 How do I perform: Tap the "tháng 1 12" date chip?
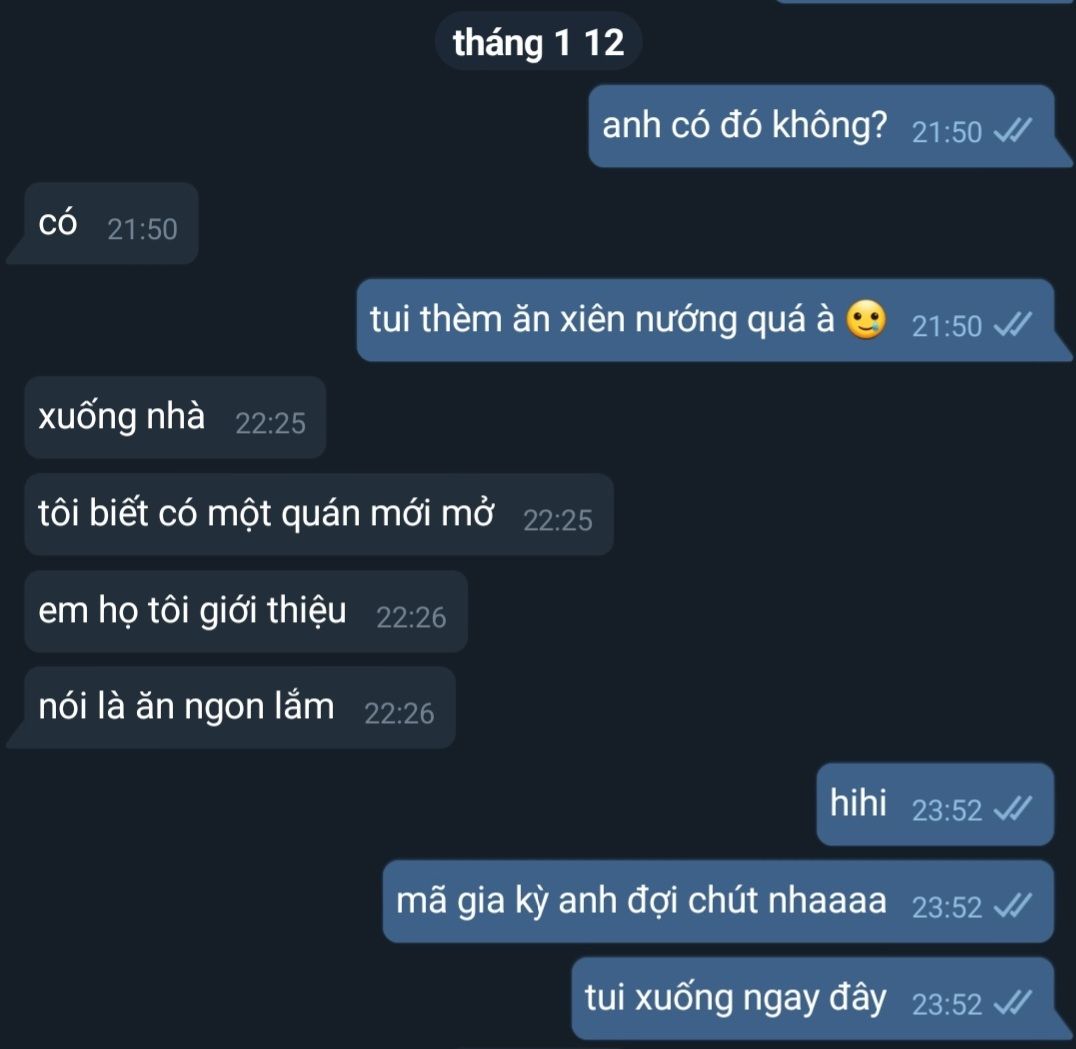coord(538,42)
